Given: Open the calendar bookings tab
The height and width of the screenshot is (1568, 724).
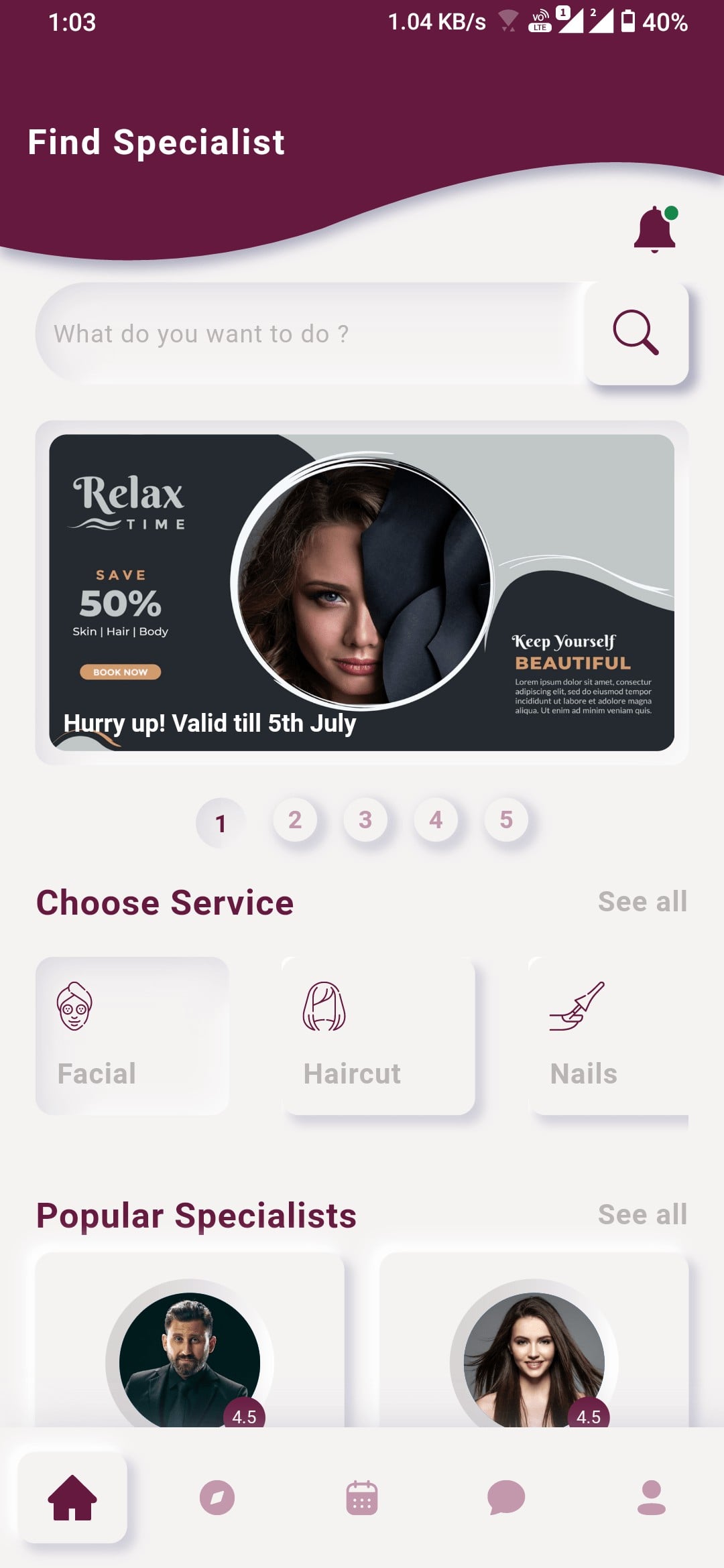Looking at the screenshot, I should pos(362,1498).
